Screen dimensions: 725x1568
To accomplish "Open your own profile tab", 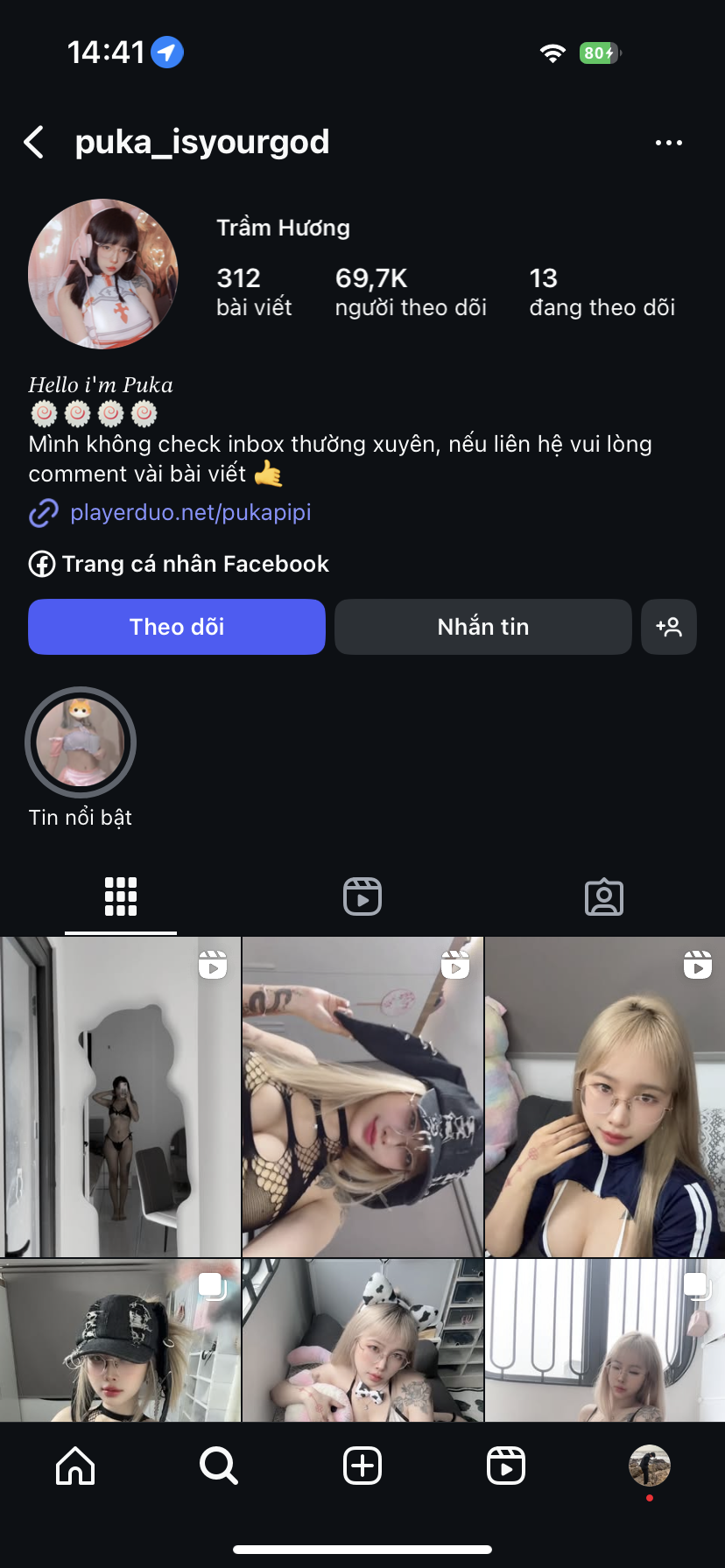I will [x=650, y=1466].
